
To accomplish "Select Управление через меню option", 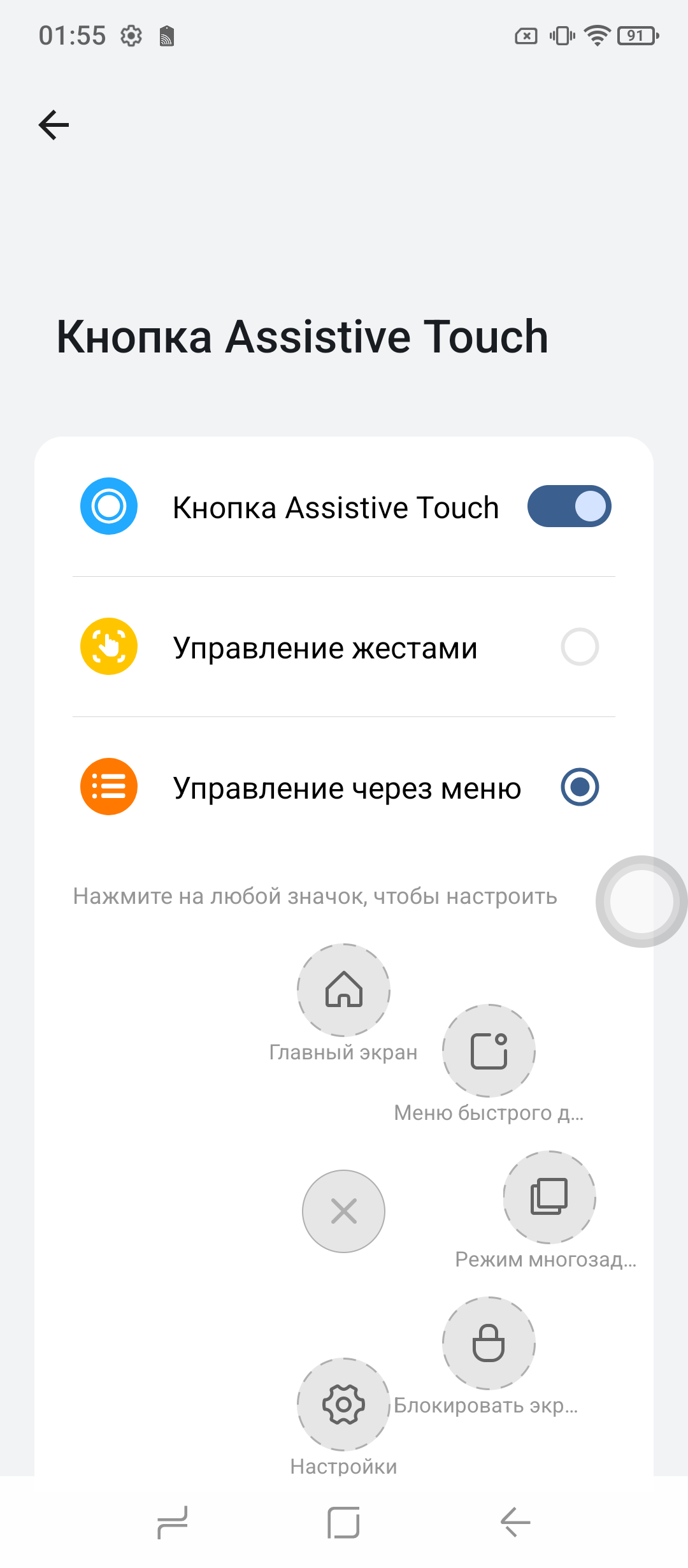I will coord(579,787).
